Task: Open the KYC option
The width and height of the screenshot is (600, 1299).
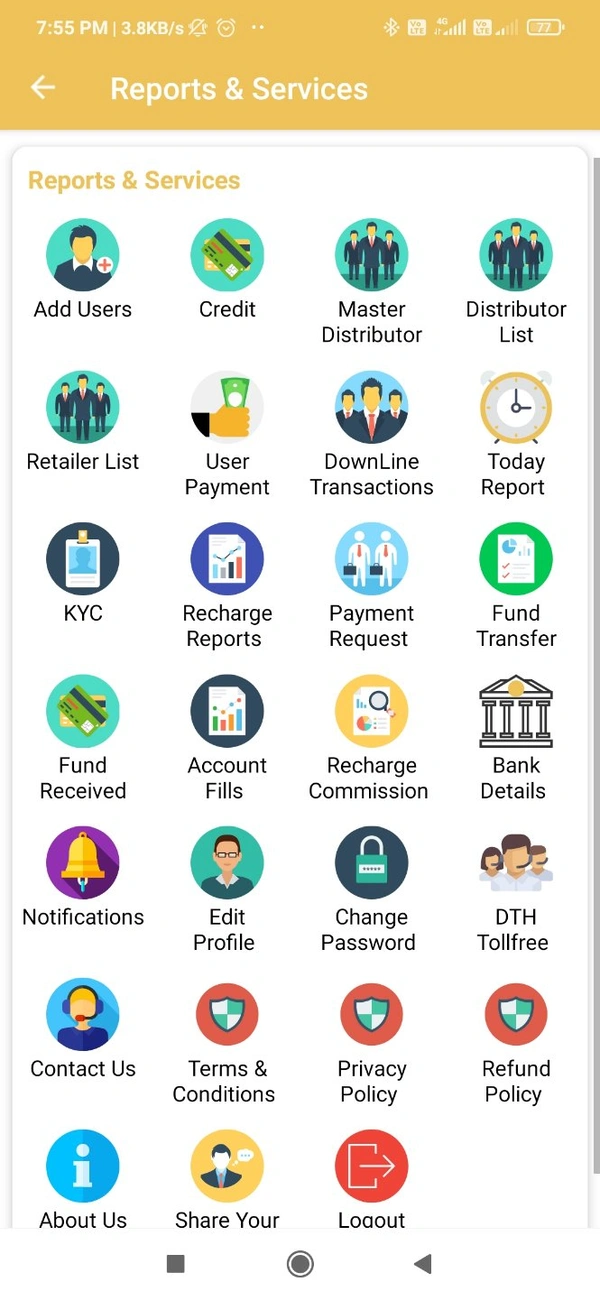Action: 83,560
